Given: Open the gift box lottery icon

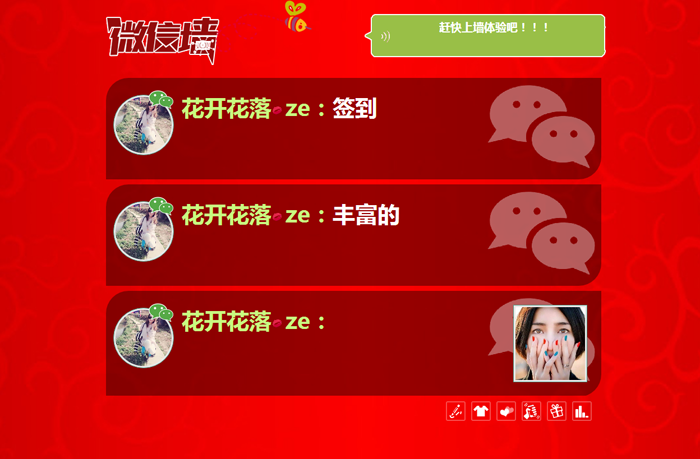Looking at the screenshot, I should click(557, 411).
